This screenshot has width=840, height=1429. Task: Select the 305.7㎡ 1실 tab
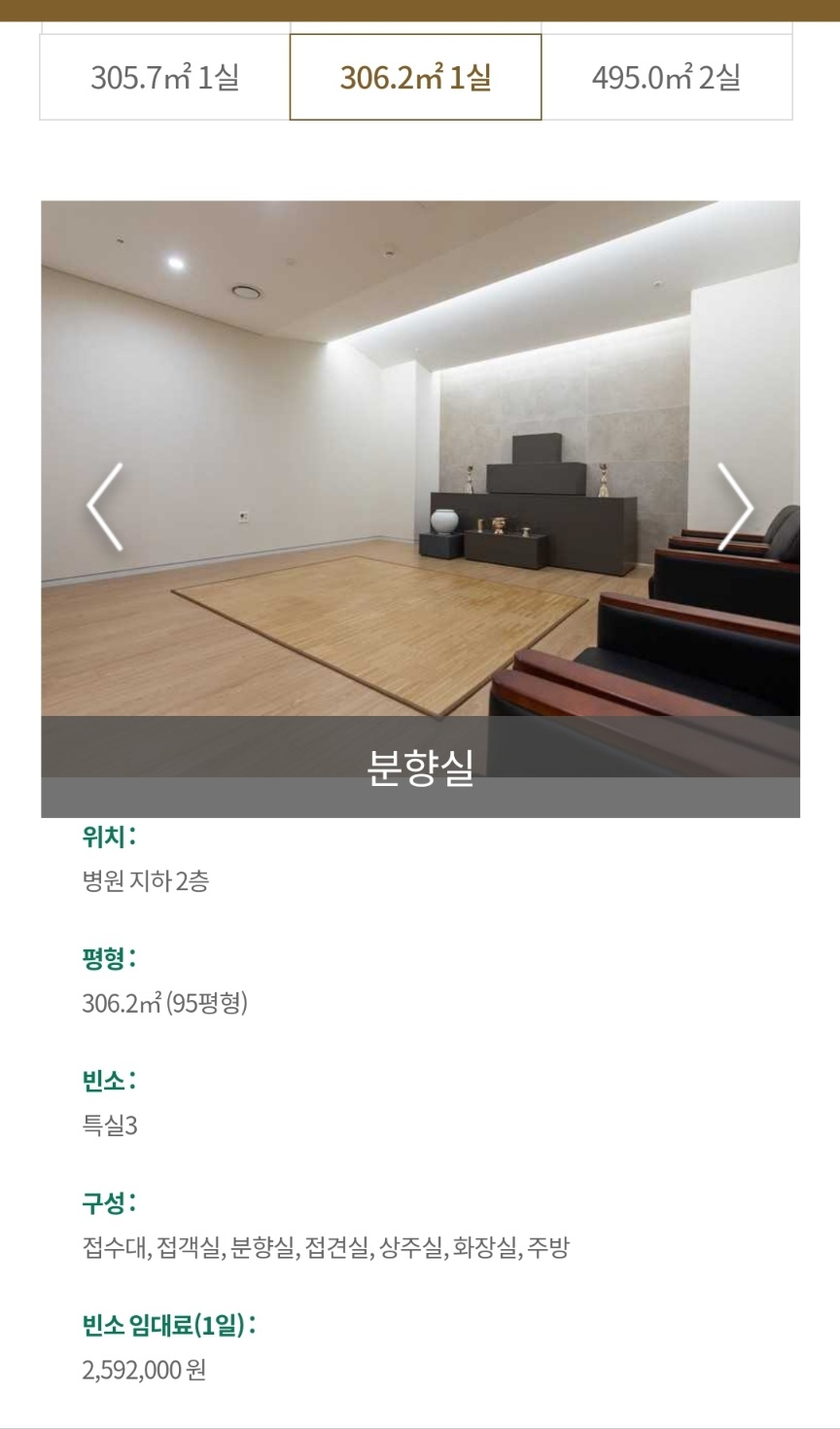tap(165, 77)
